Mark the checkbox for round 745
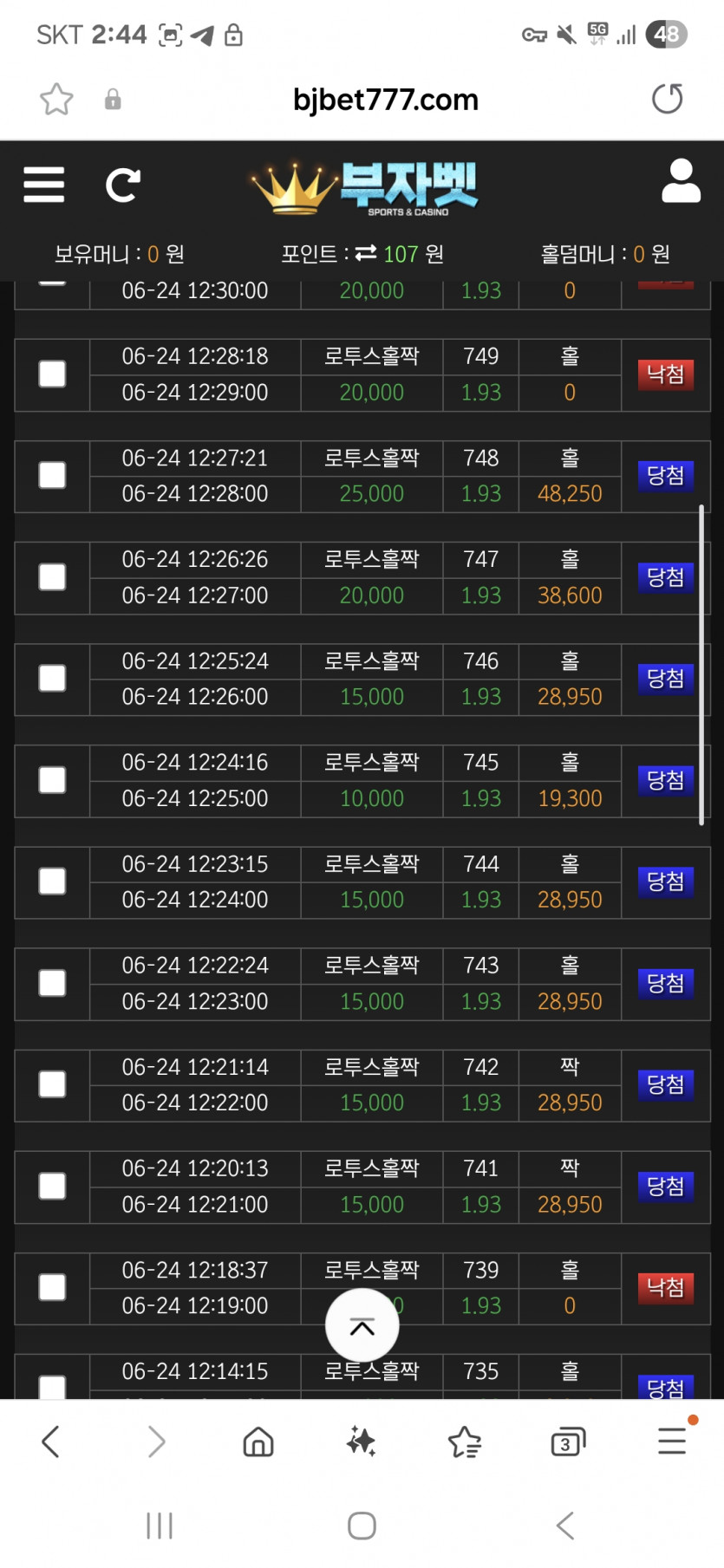Screen dimensions: 724x1568 [52, 780]
